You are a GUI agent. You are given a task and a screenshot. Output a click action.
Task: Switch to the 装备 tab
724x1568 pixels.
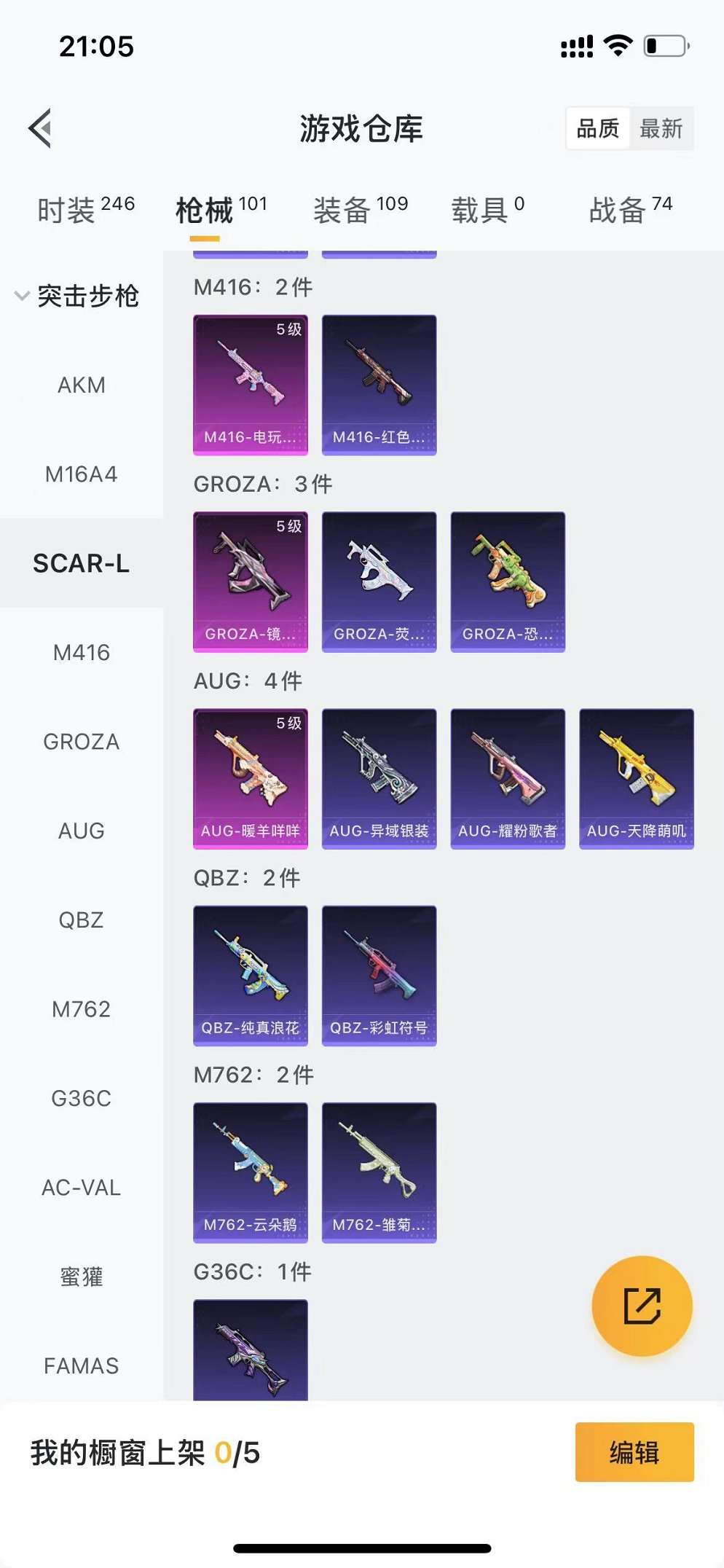tap(361, 210)
